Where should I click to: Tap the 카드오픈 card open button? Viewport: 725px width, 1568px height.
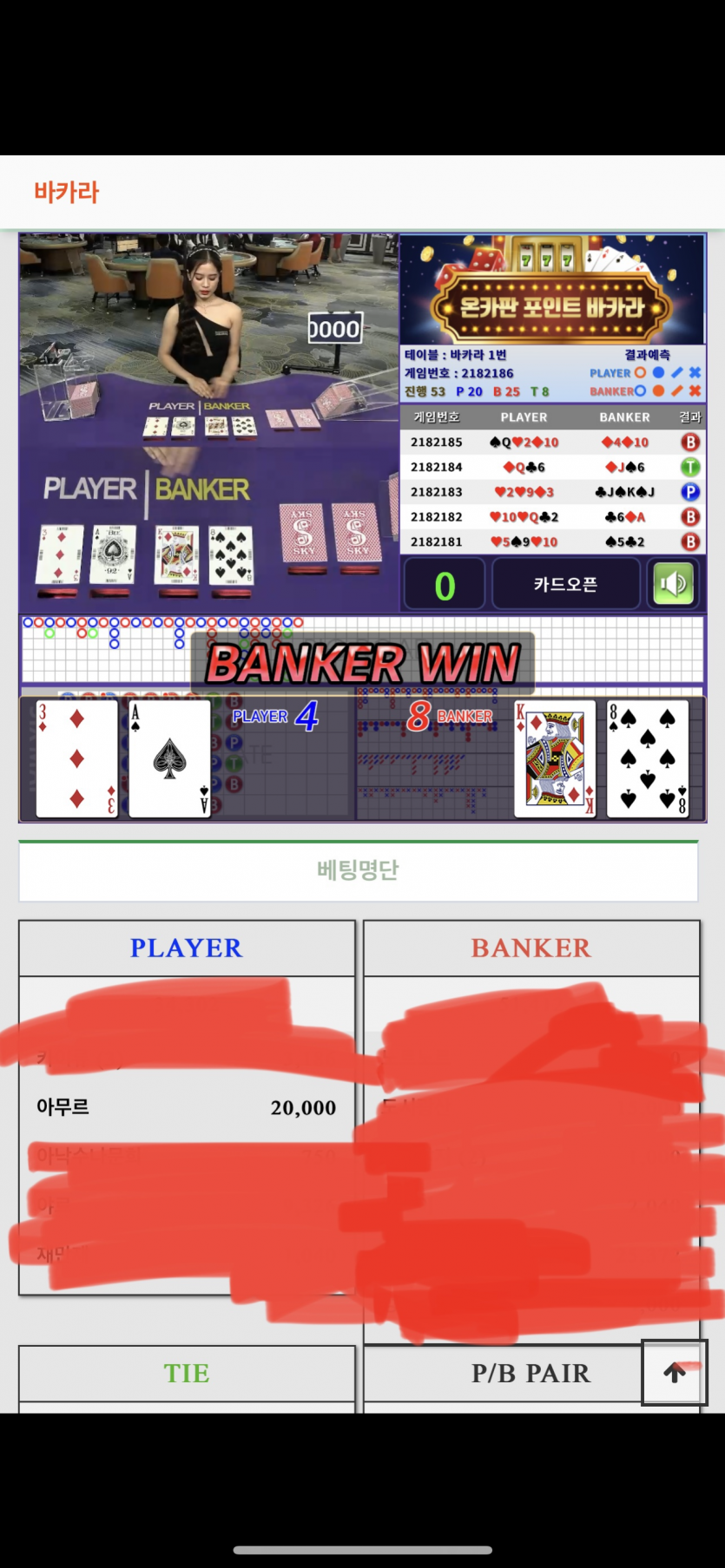coord(565,585)
